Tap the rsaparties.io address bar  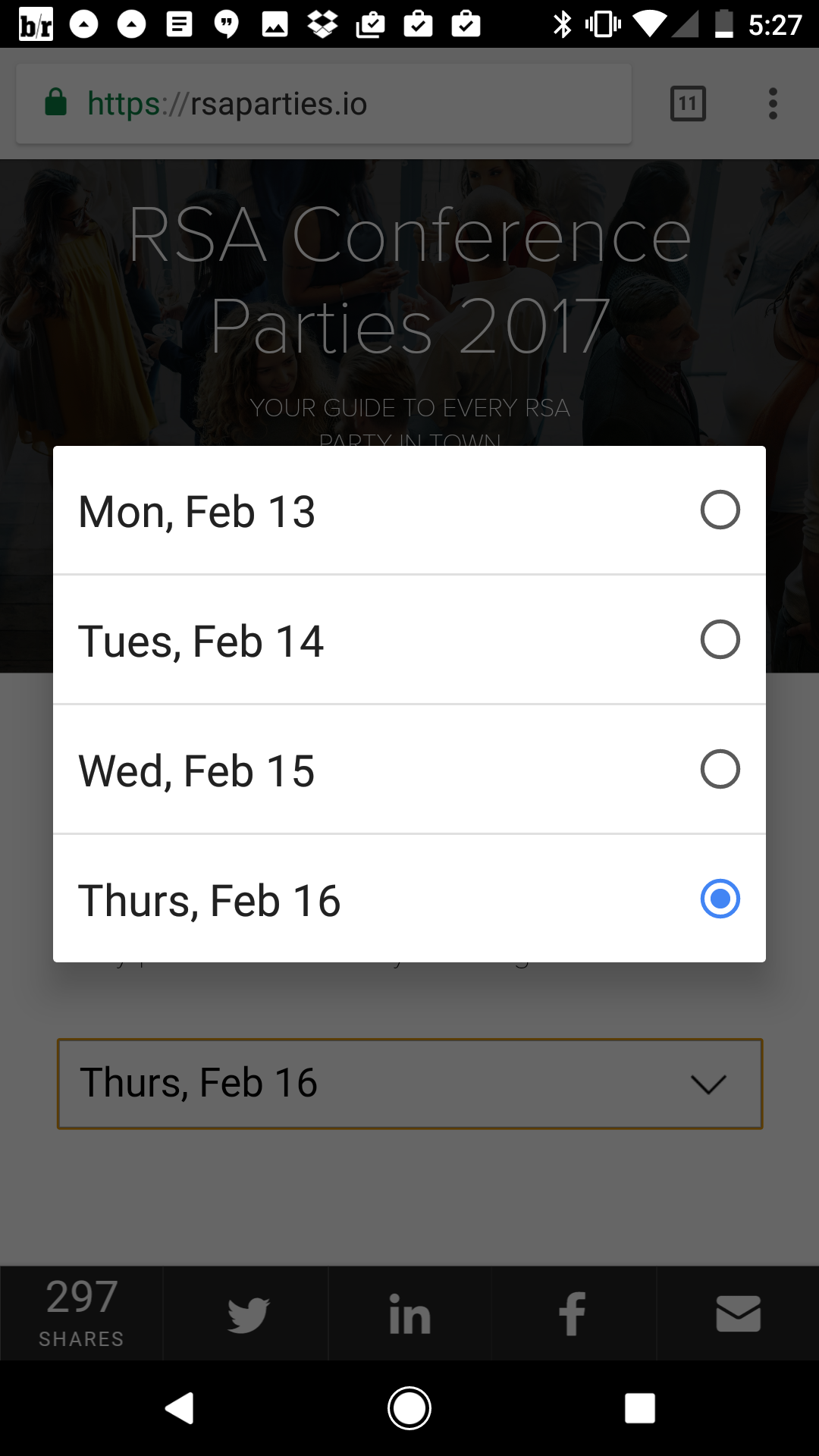[x=324, y=103]
